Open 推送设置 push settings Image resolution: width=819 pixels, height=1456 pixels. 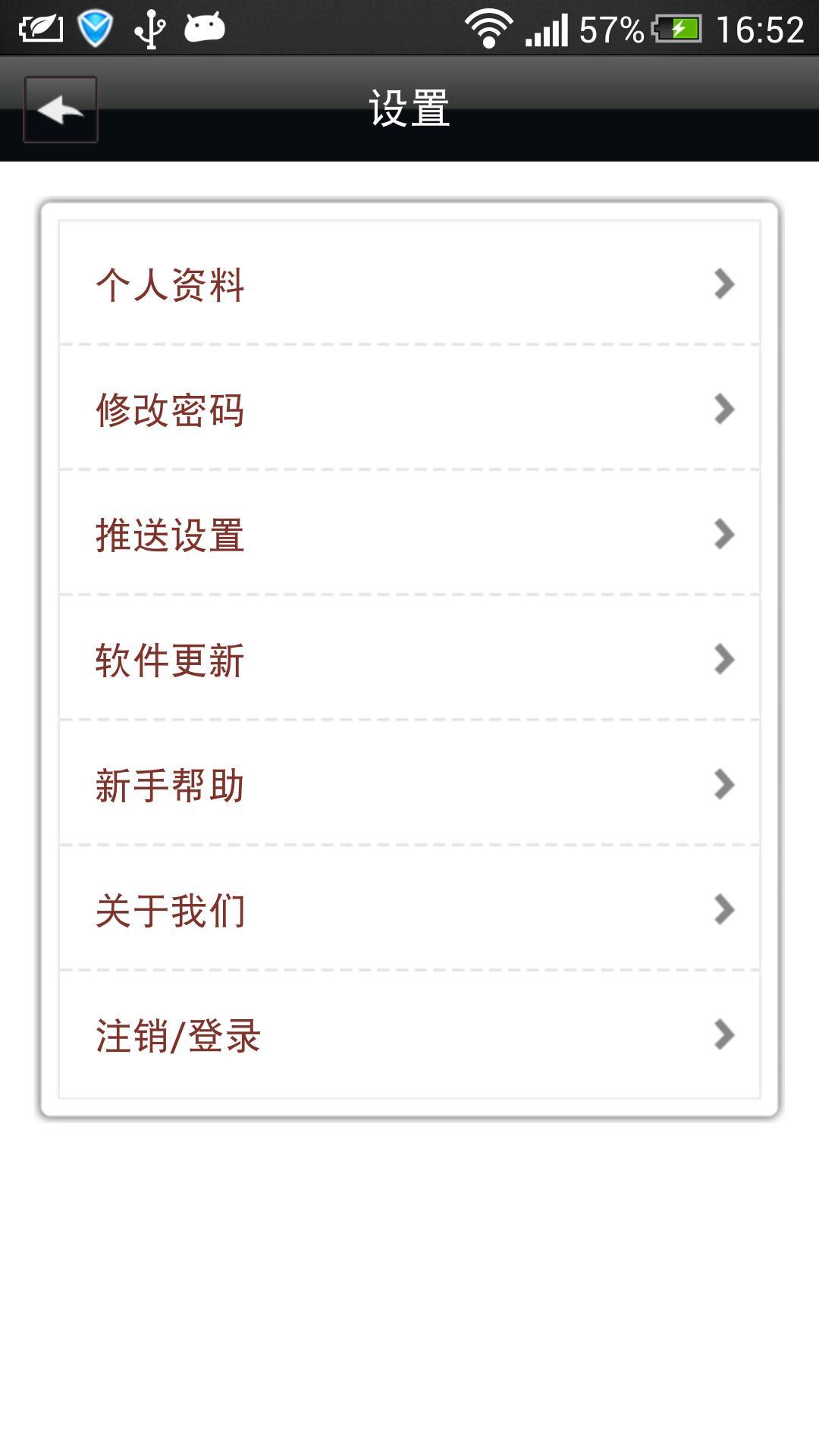tap(409, 533)
